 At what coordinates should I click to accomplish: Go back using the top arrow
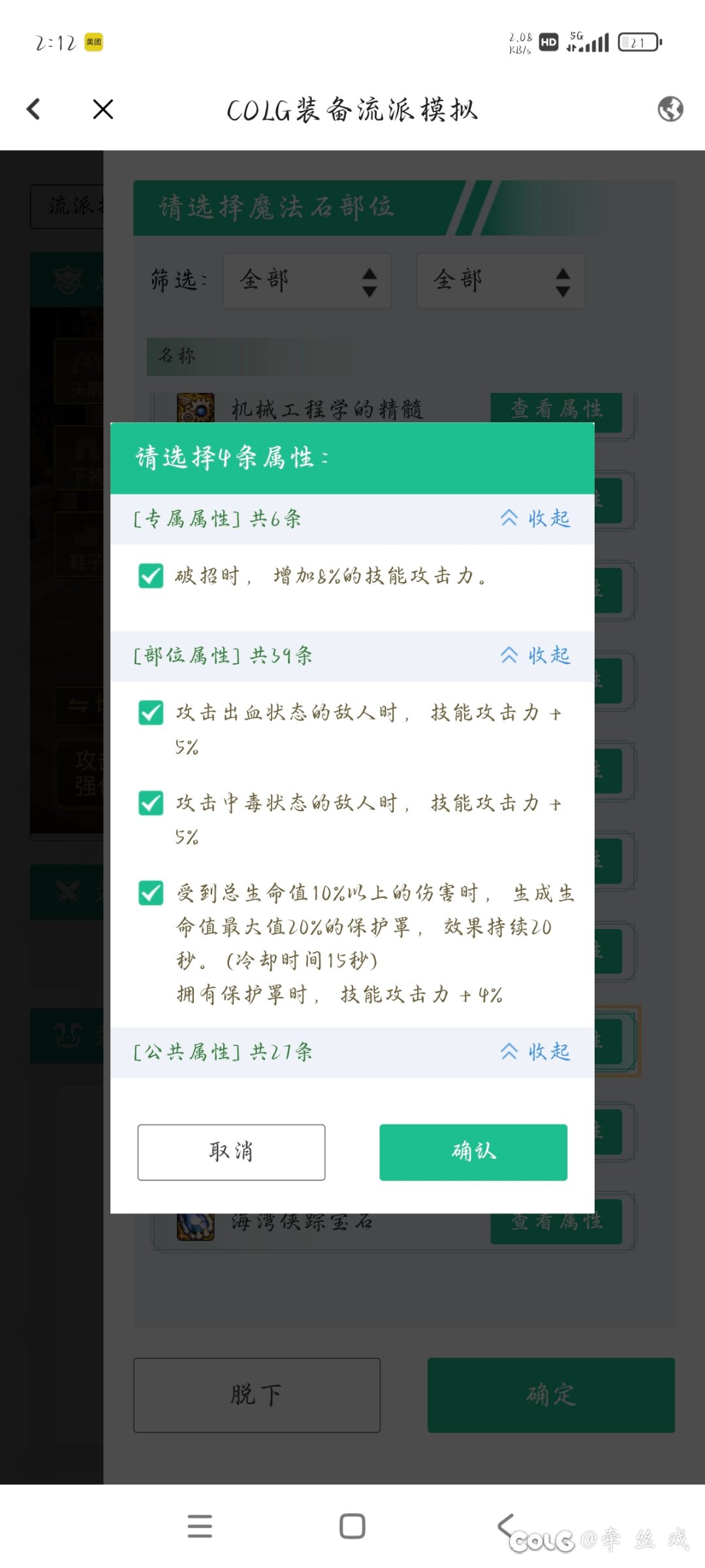34,109
